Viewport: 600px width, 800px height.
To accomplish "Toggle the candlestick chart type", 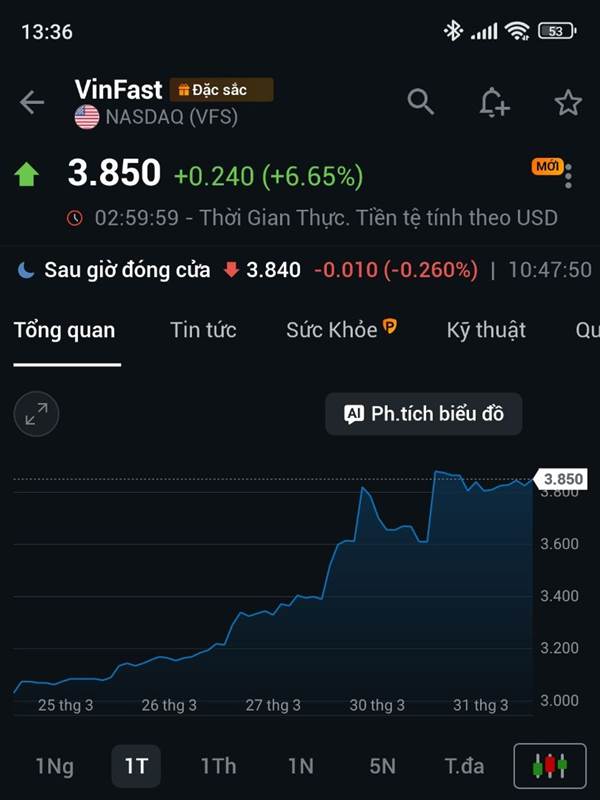I will [549, 766].
